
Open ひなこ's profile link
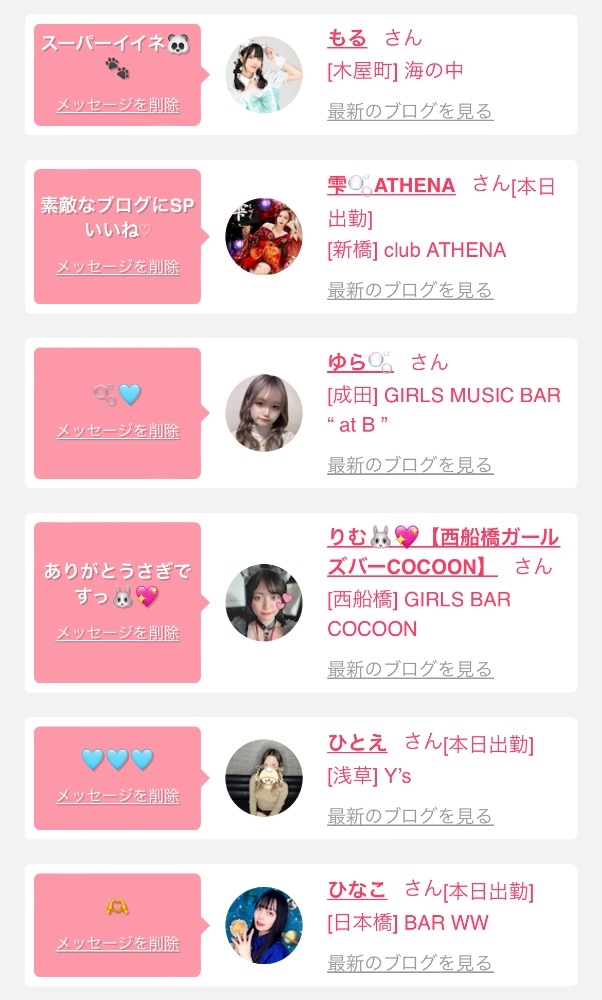(x=357, y=890)
